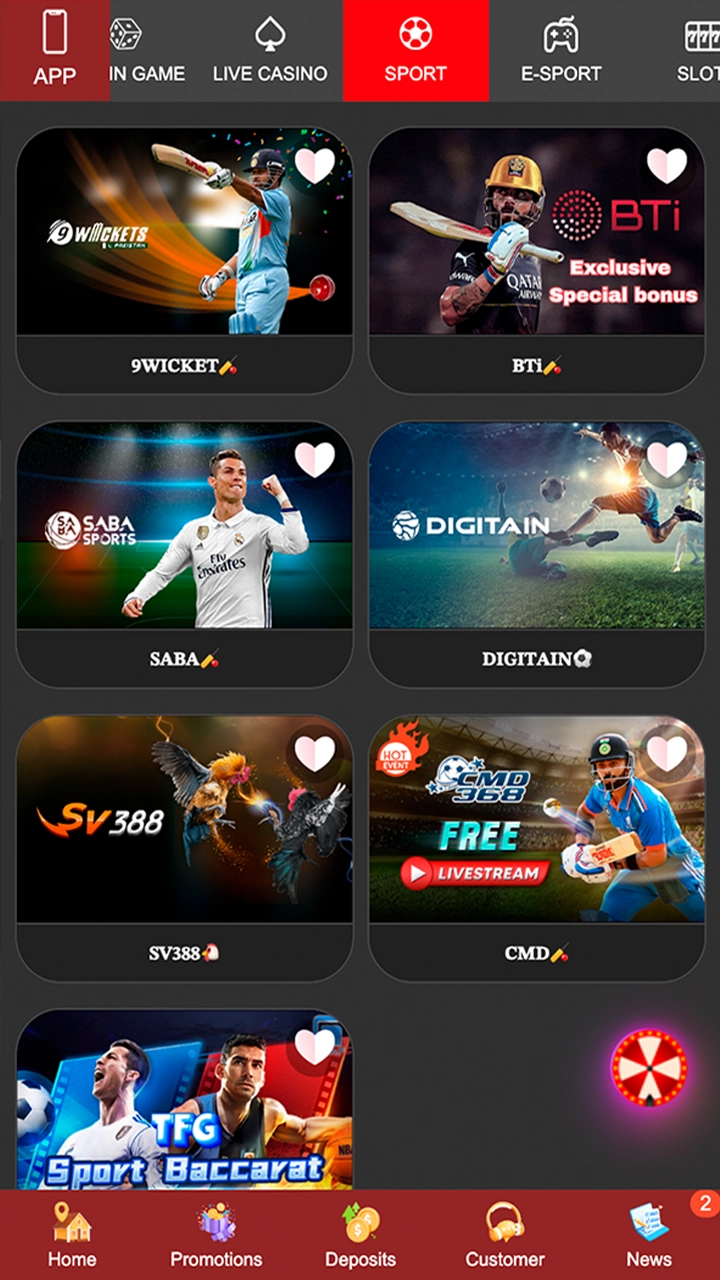Open the Promotions tab
Viewport: 720px width, 1280px height.
tap(216, 1235)
